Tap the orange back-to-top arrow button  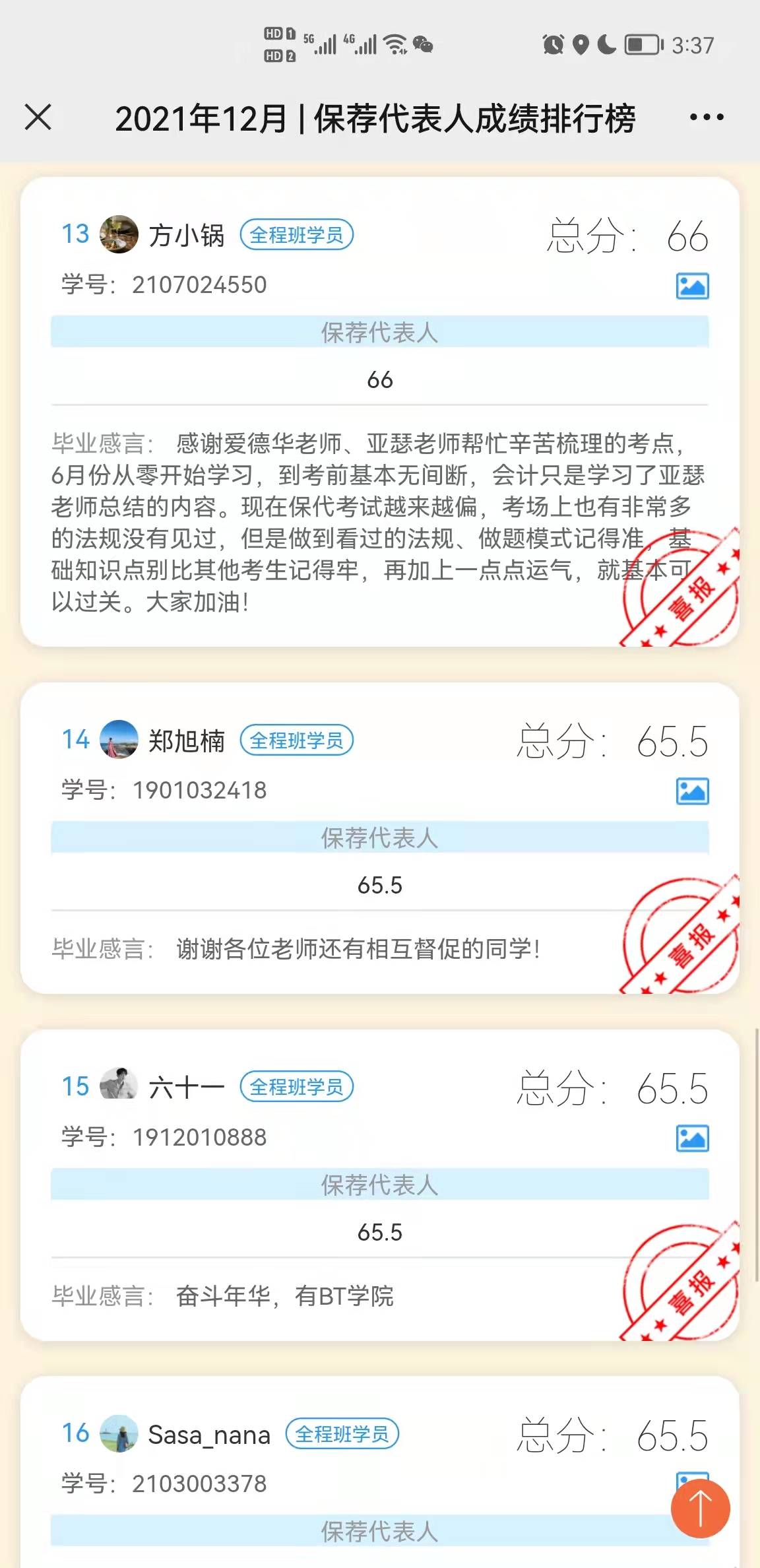point(700,1509)
